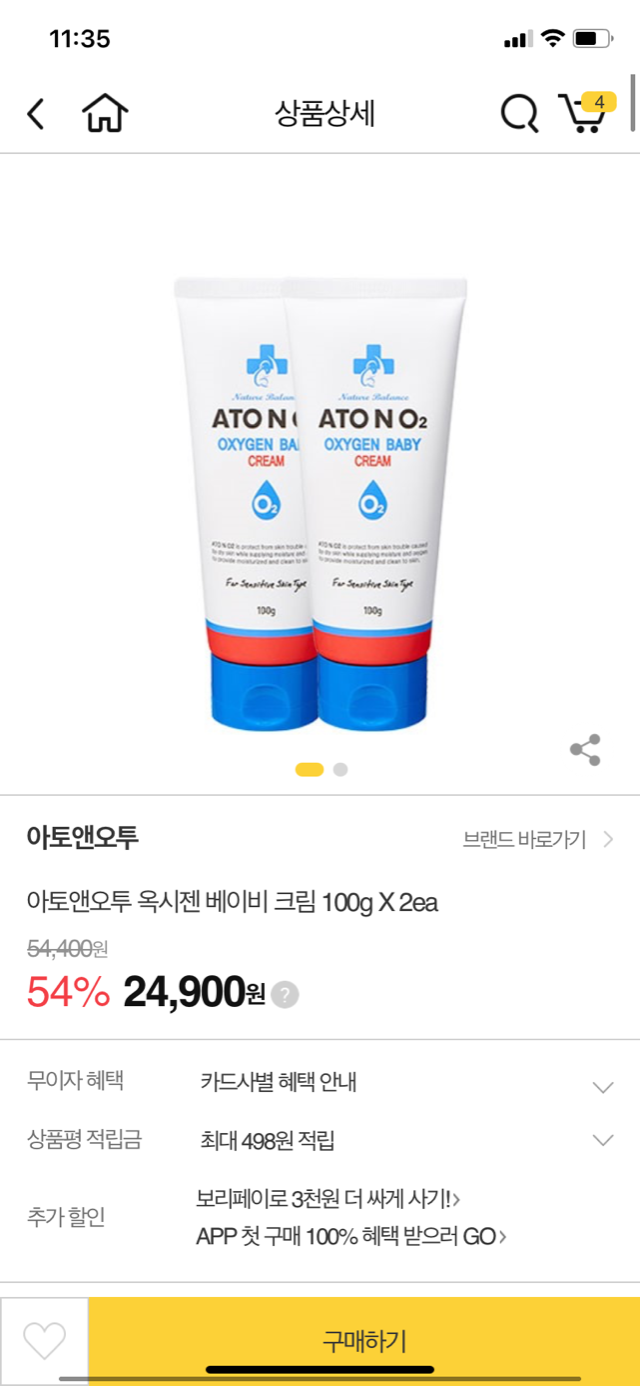The height and width of the screenshot is (1386, 640).
Task: Go back using the top arrow
Action: pyautogui.click(x=35, y=114)
